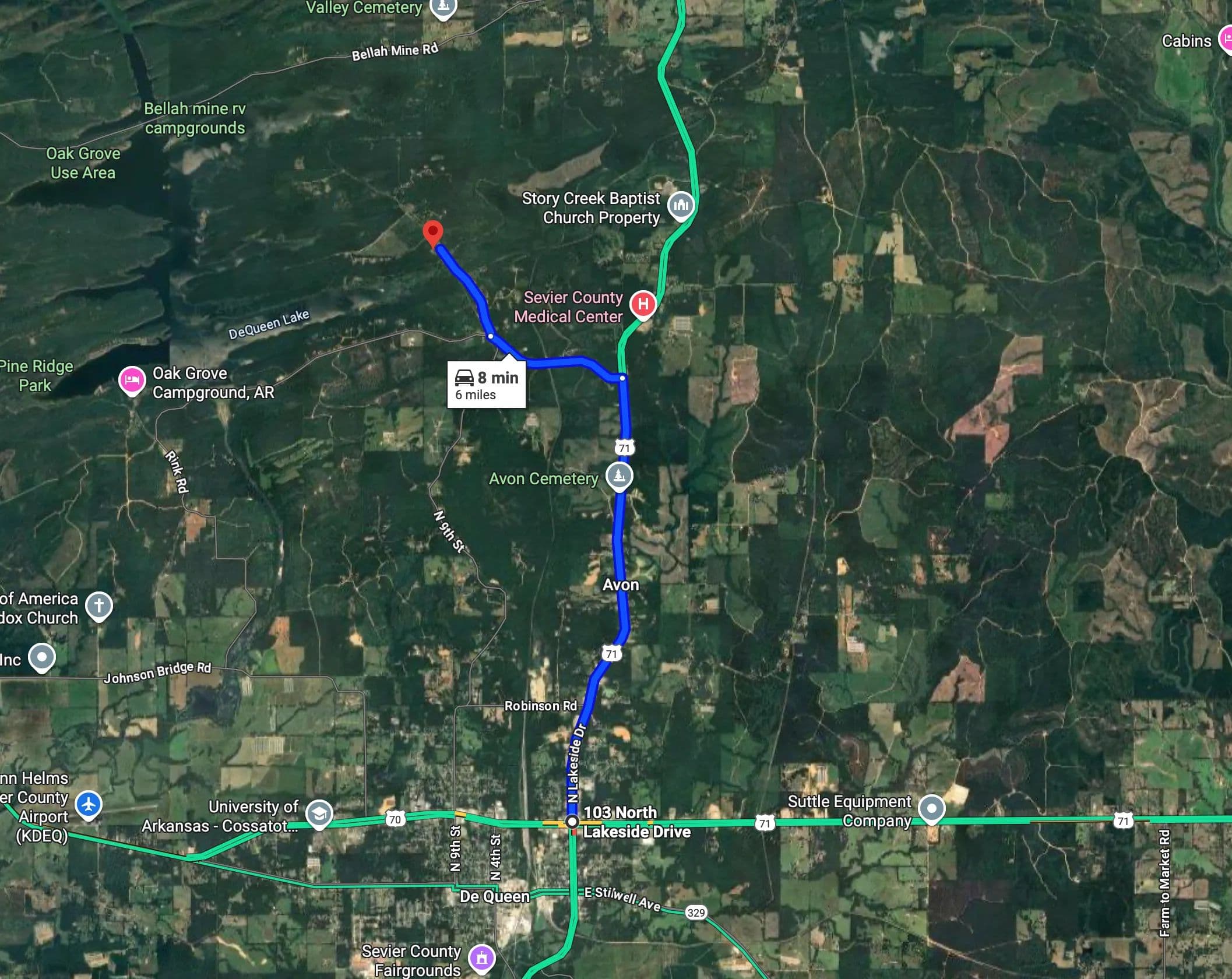Open Sevier County Medical Center hospital marker
Image resolution: width=1232 pixels, height=979 pixels.
click(643, 304)
